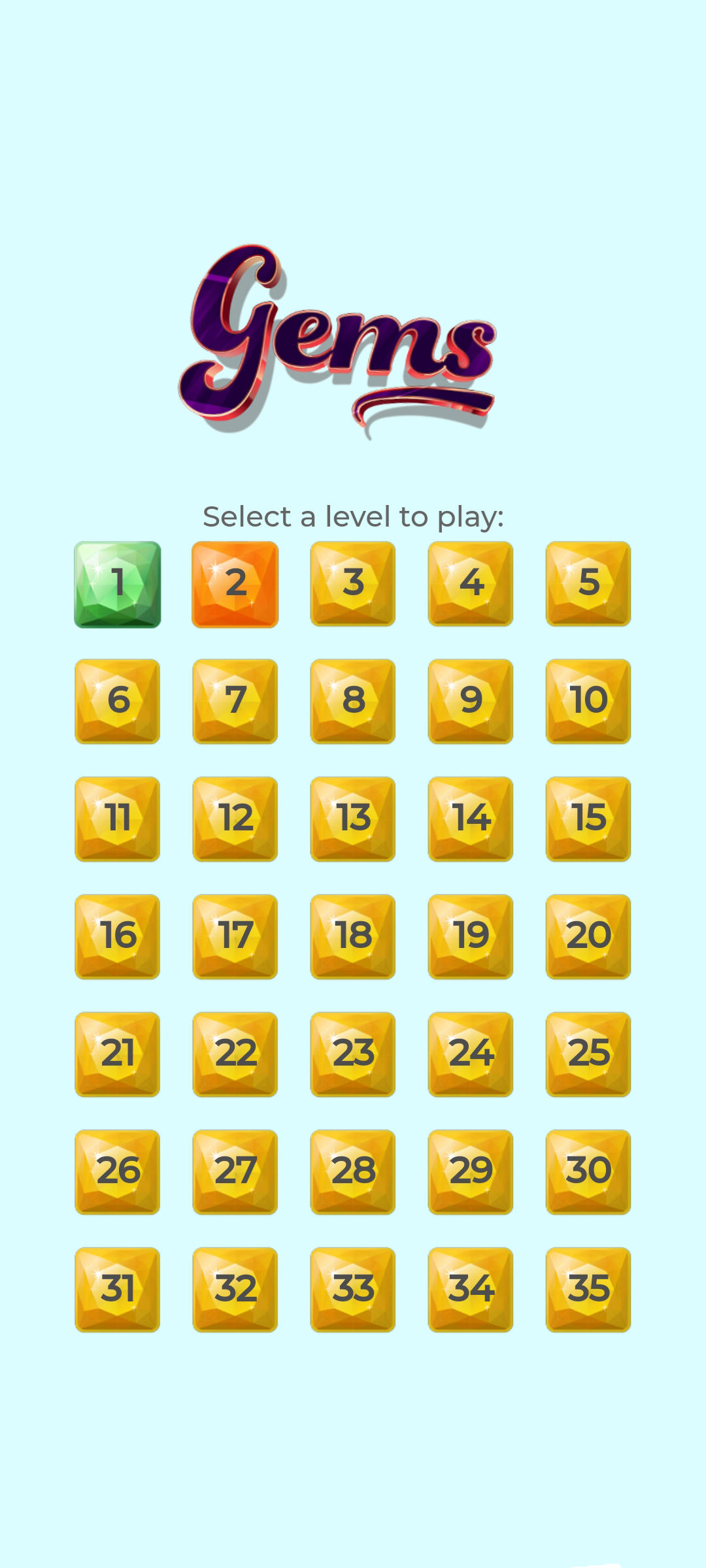Select level 28
The width and height of the screenshot is (706, 1568).
pyautogui.click(x=353, y=1171)
